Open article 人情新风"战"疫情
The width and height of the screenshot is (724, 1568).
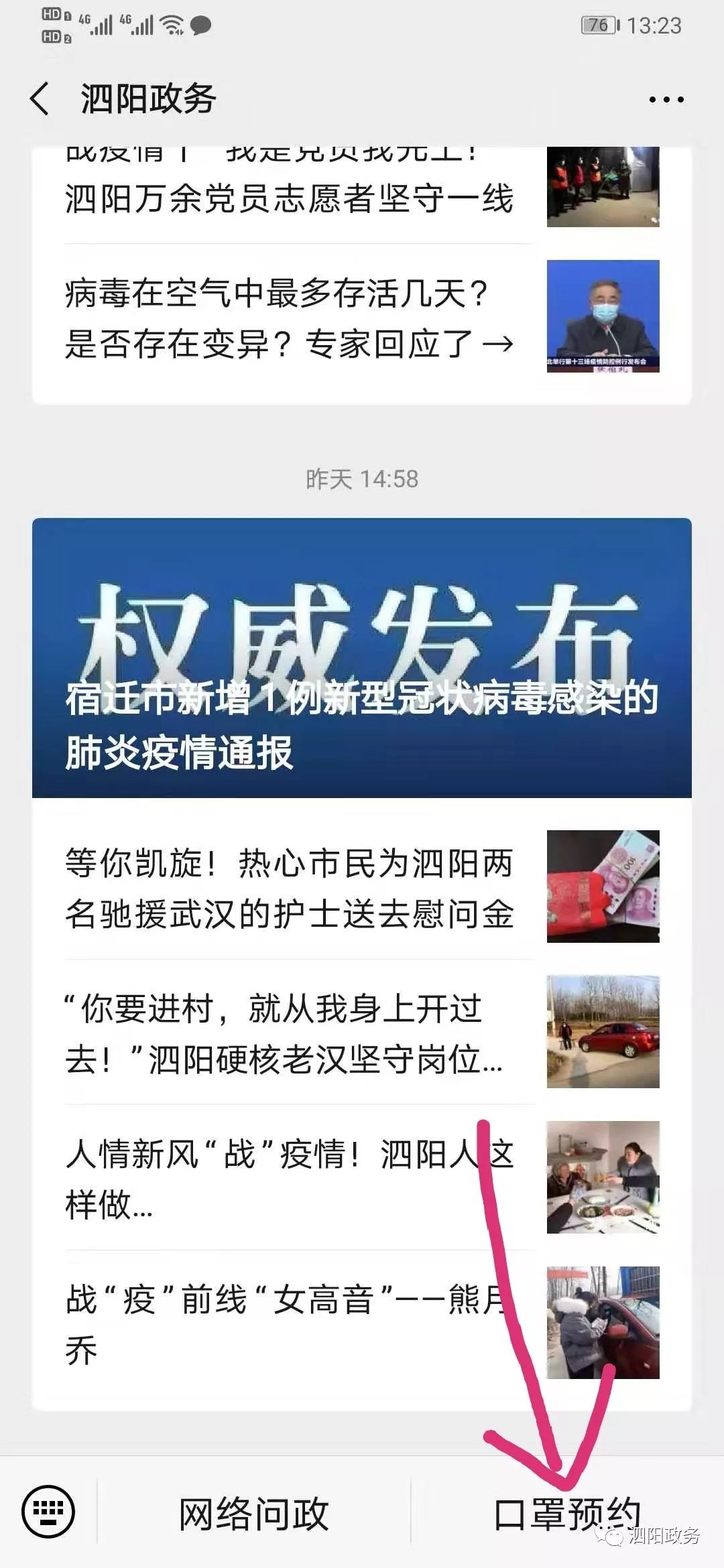[x=290, y=1178]
